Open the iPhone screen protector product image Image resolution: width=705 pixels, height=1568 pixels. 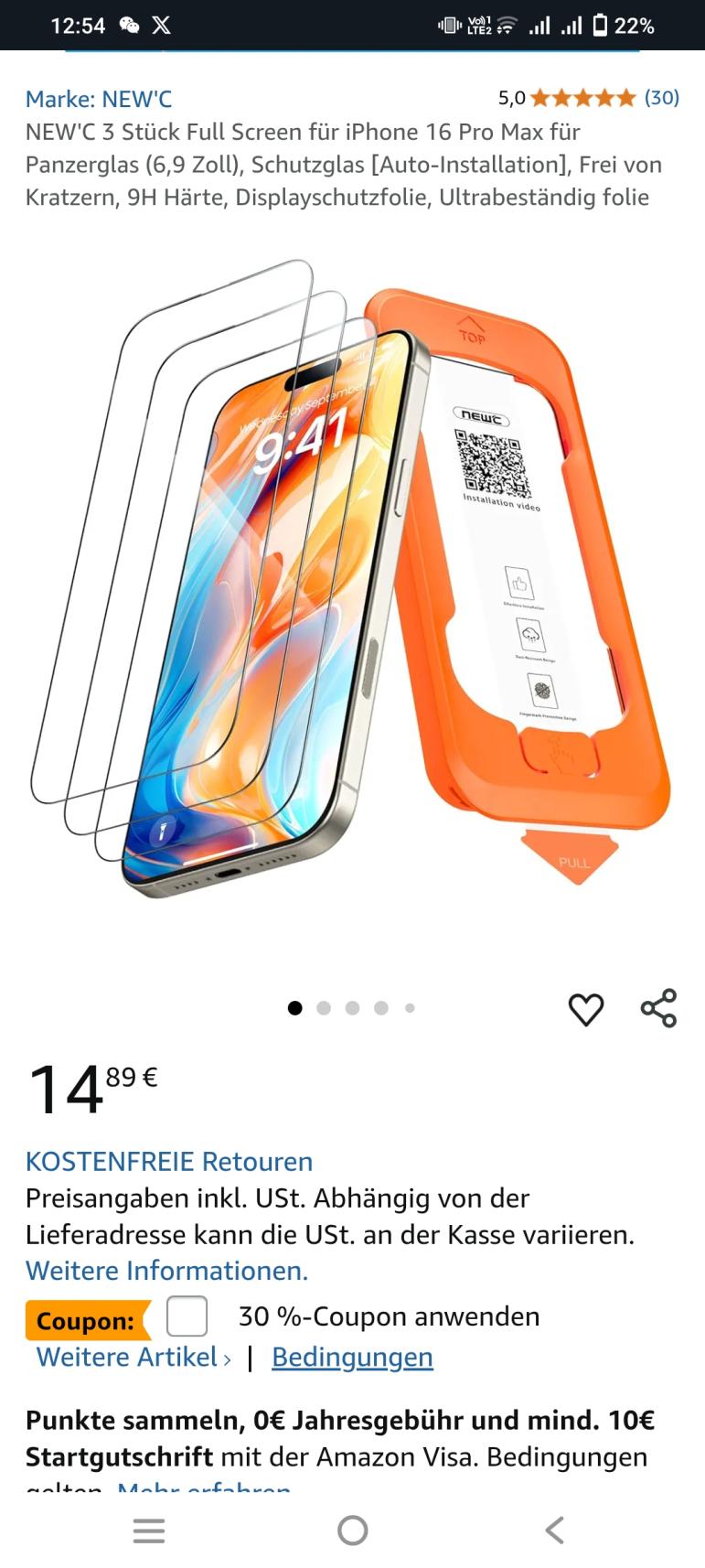[x=352, y=576]
